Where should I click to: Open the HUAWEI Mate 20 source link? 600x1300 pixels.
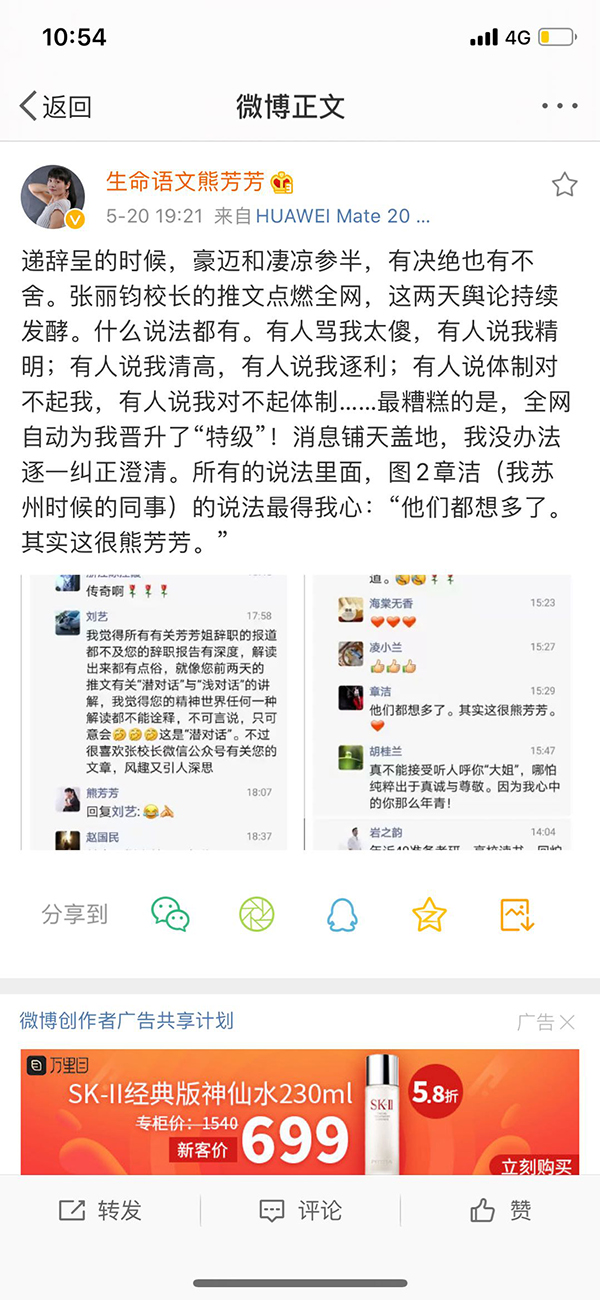pos(342,216)
